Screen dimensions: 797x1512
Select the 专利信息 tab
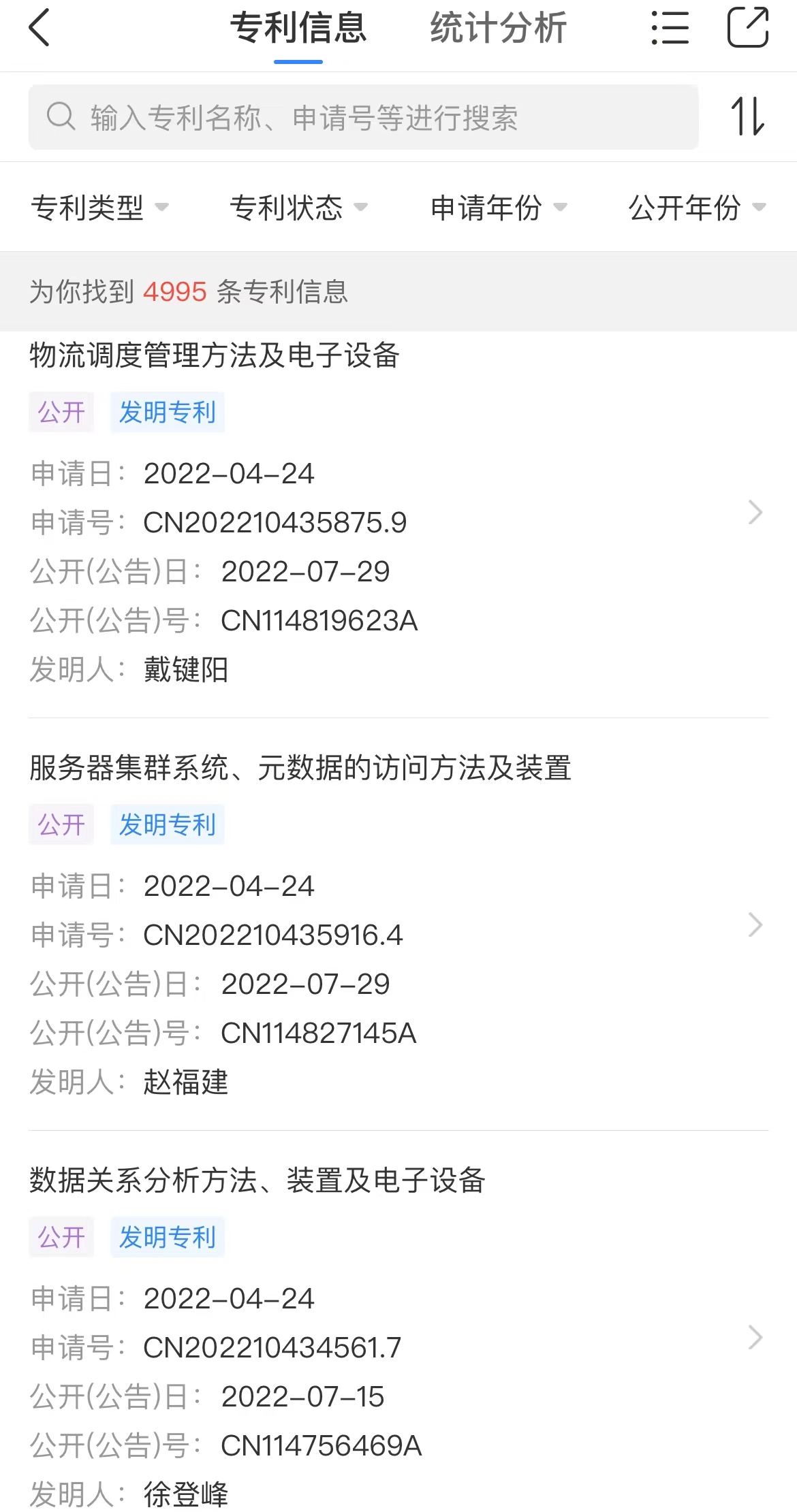pos(298,29)
